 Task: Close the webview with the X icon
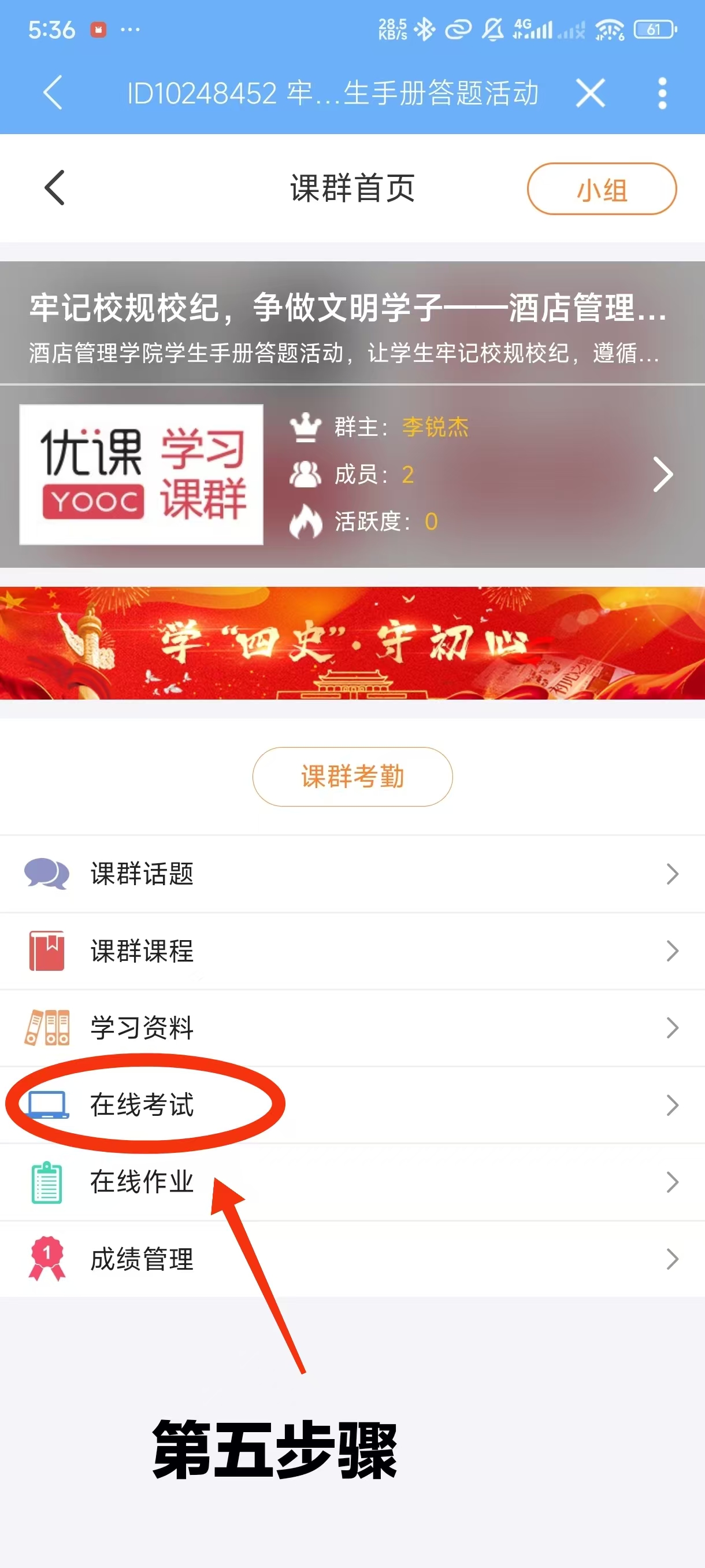coord(590,93)
